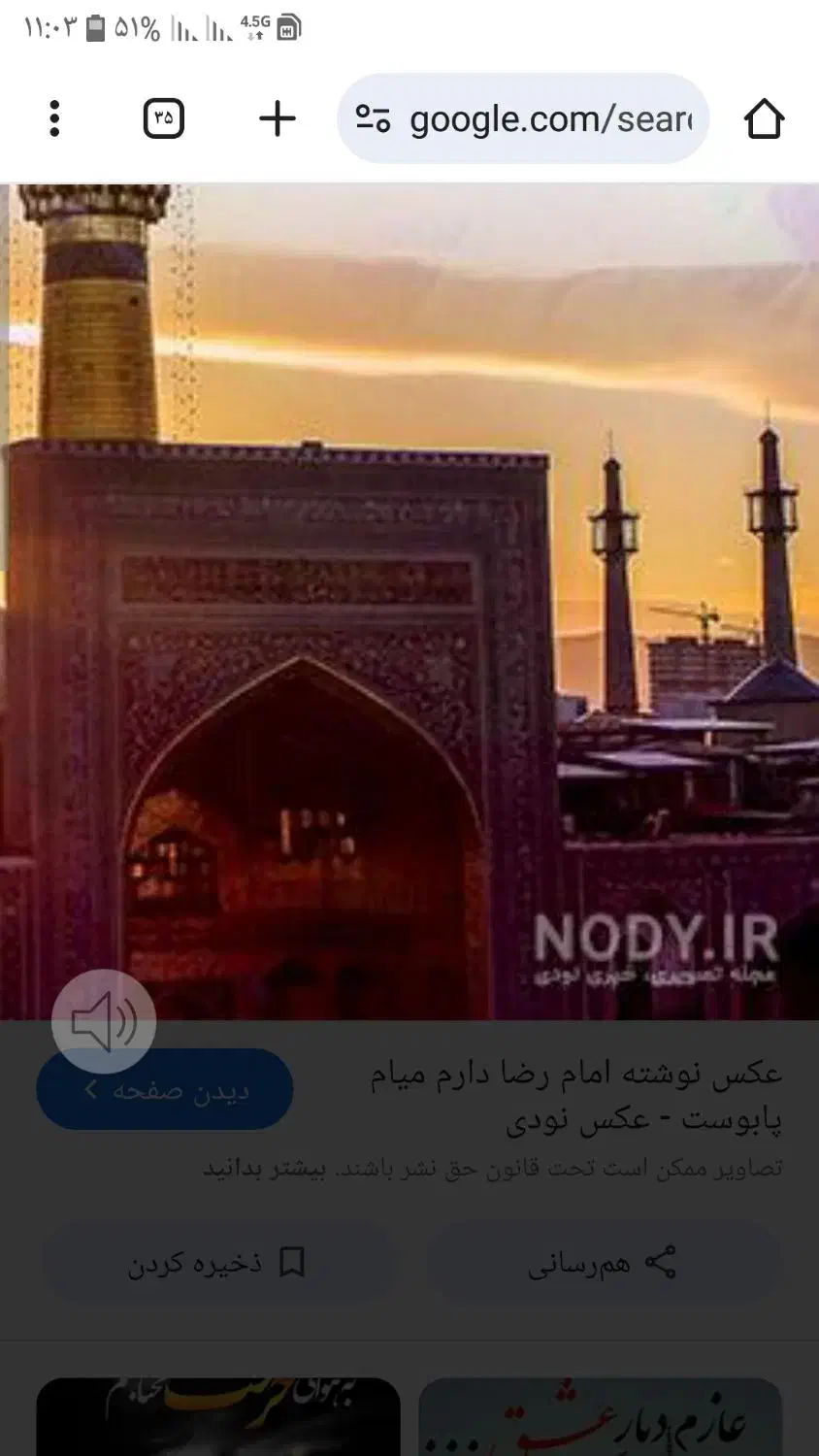Tap the bookmark icon beside ذخیره کردن

(293, 1263)
